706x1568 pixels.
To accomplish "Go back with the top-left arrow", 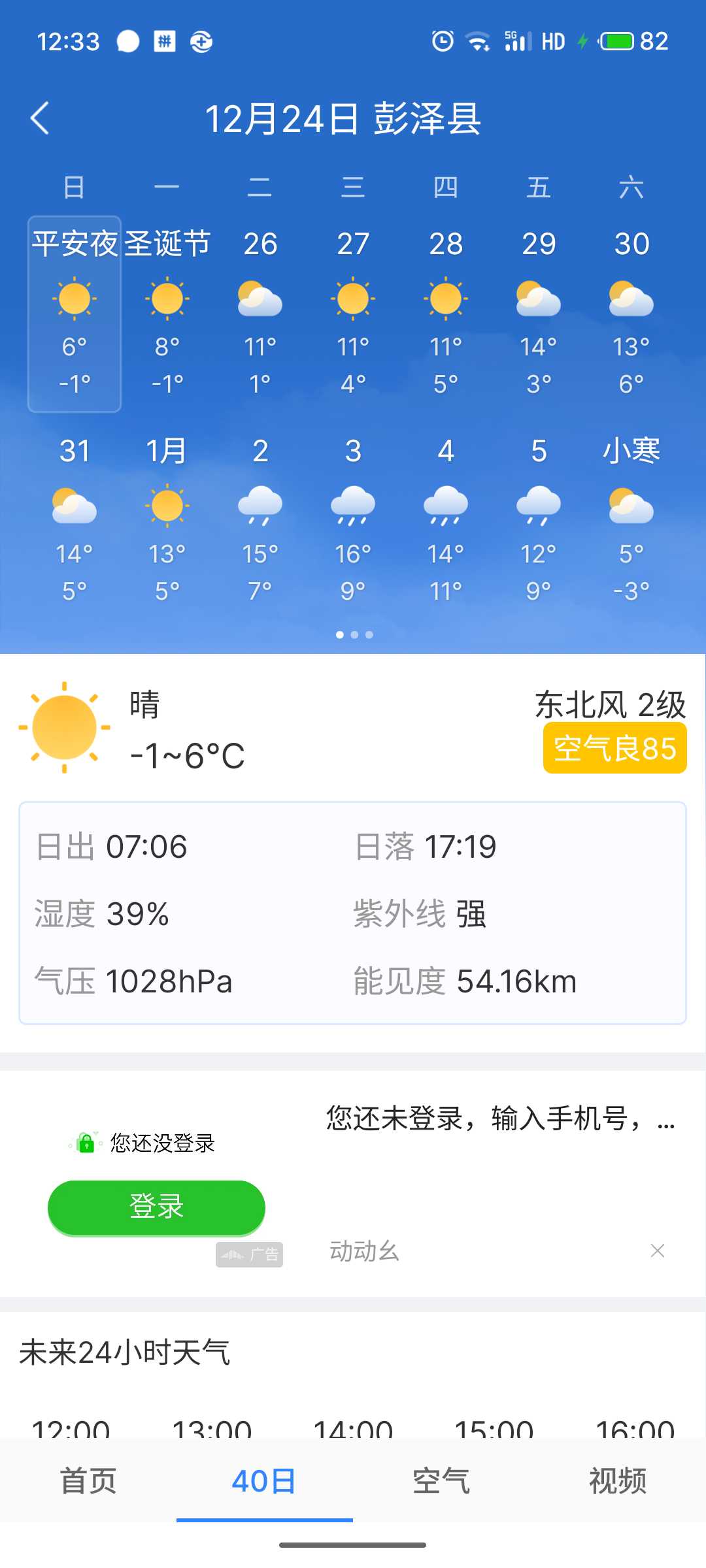I will click(40, 118).
